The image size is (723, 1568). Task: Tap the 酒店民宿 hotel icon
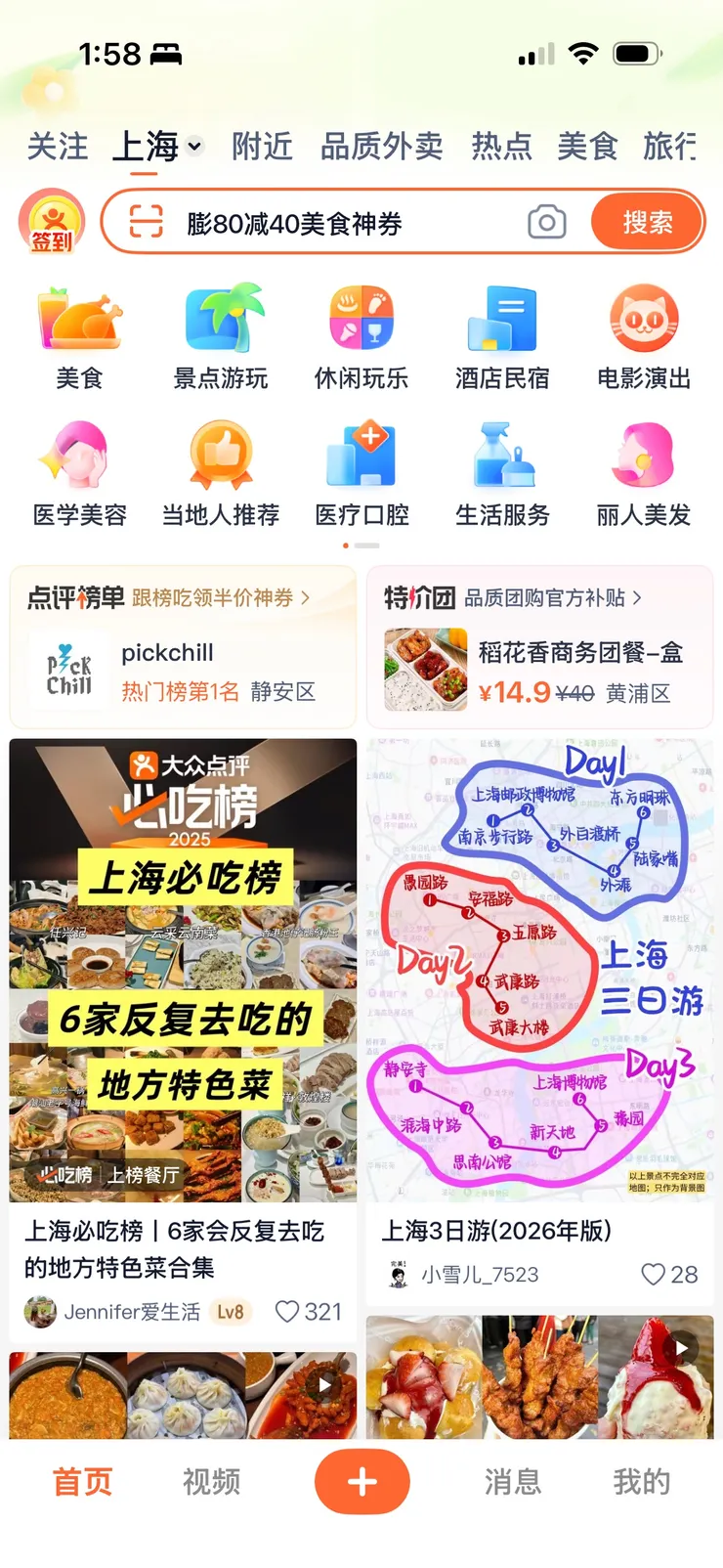coord(502,332)
